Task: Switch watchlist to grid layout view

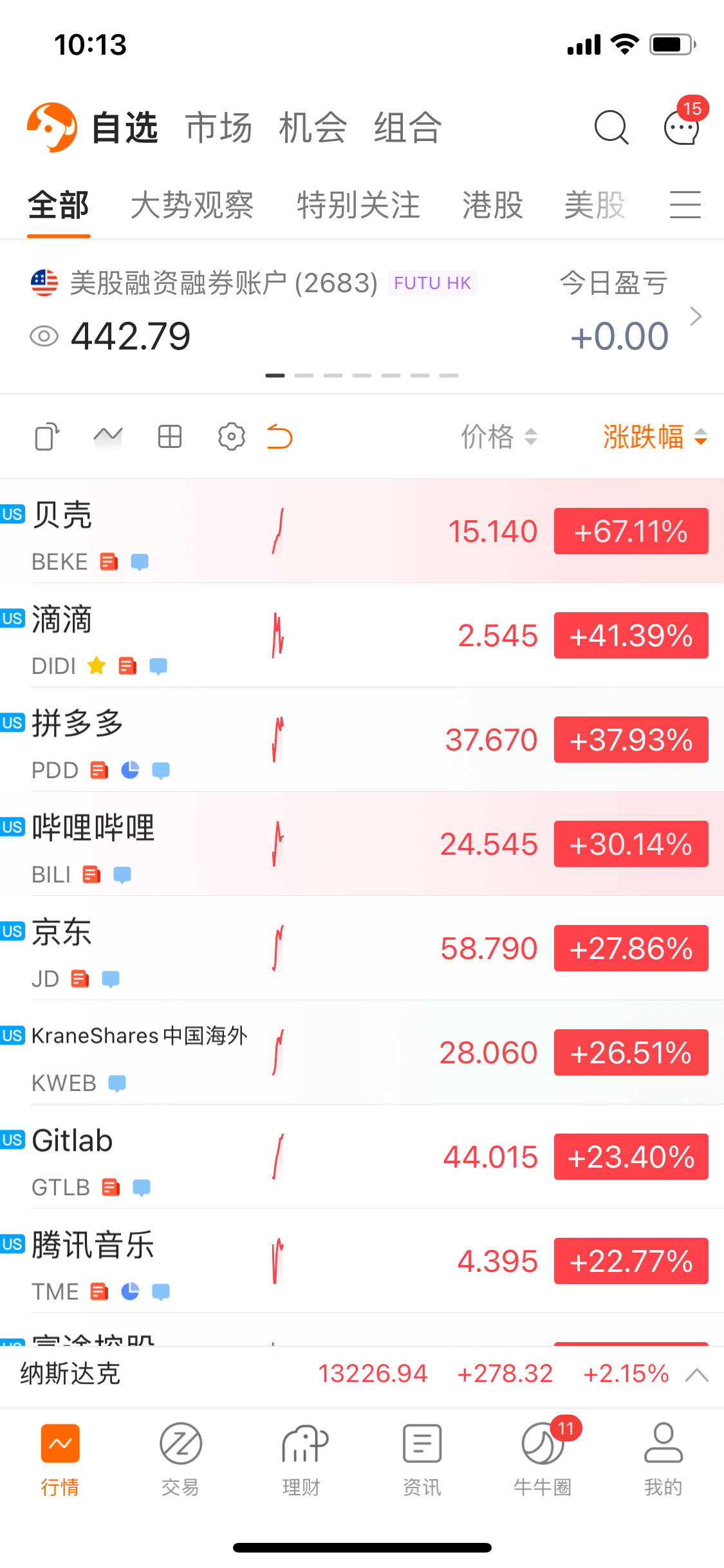Action: (170, 437)
